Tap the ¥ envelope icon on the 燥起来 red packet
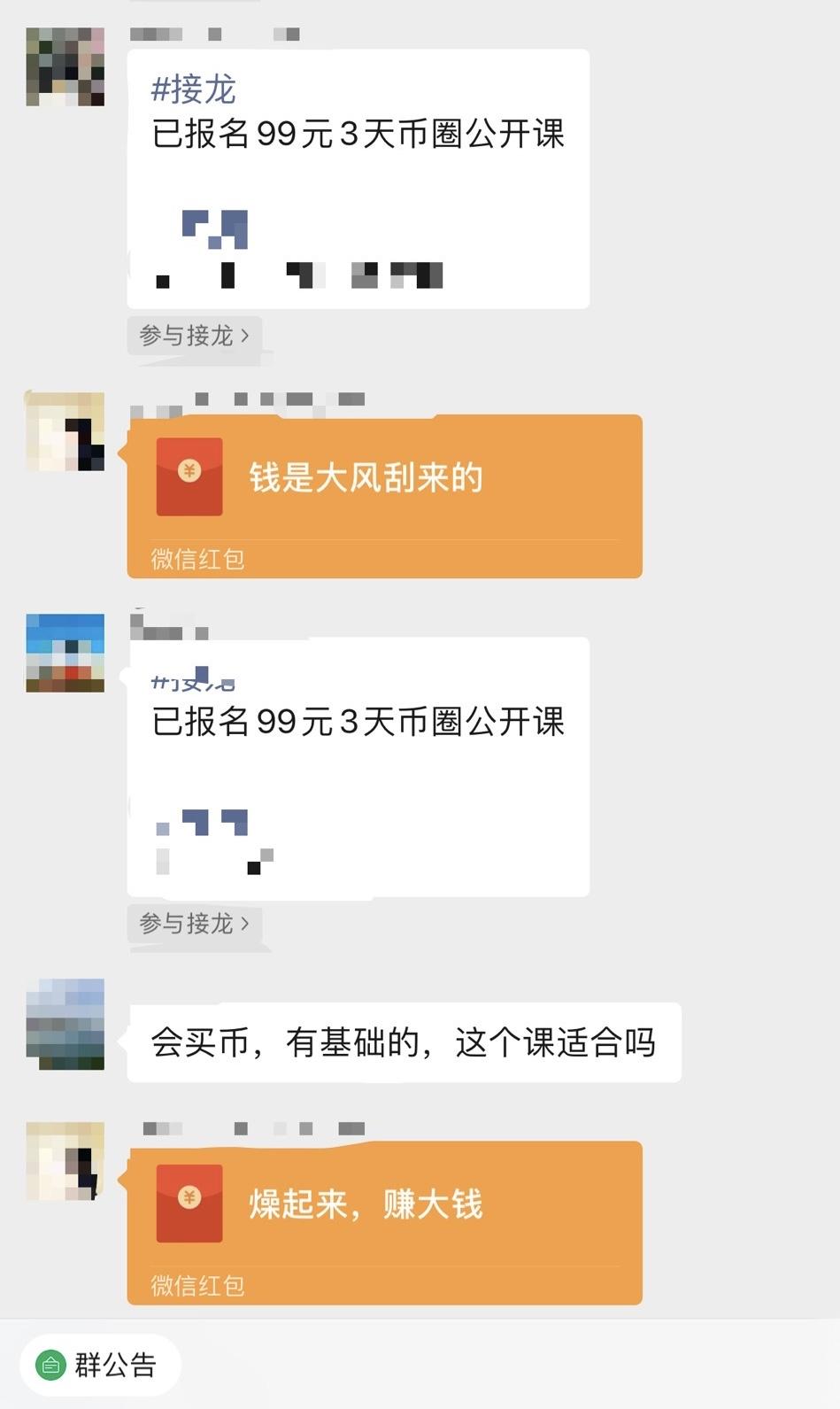 (189, 1204)
